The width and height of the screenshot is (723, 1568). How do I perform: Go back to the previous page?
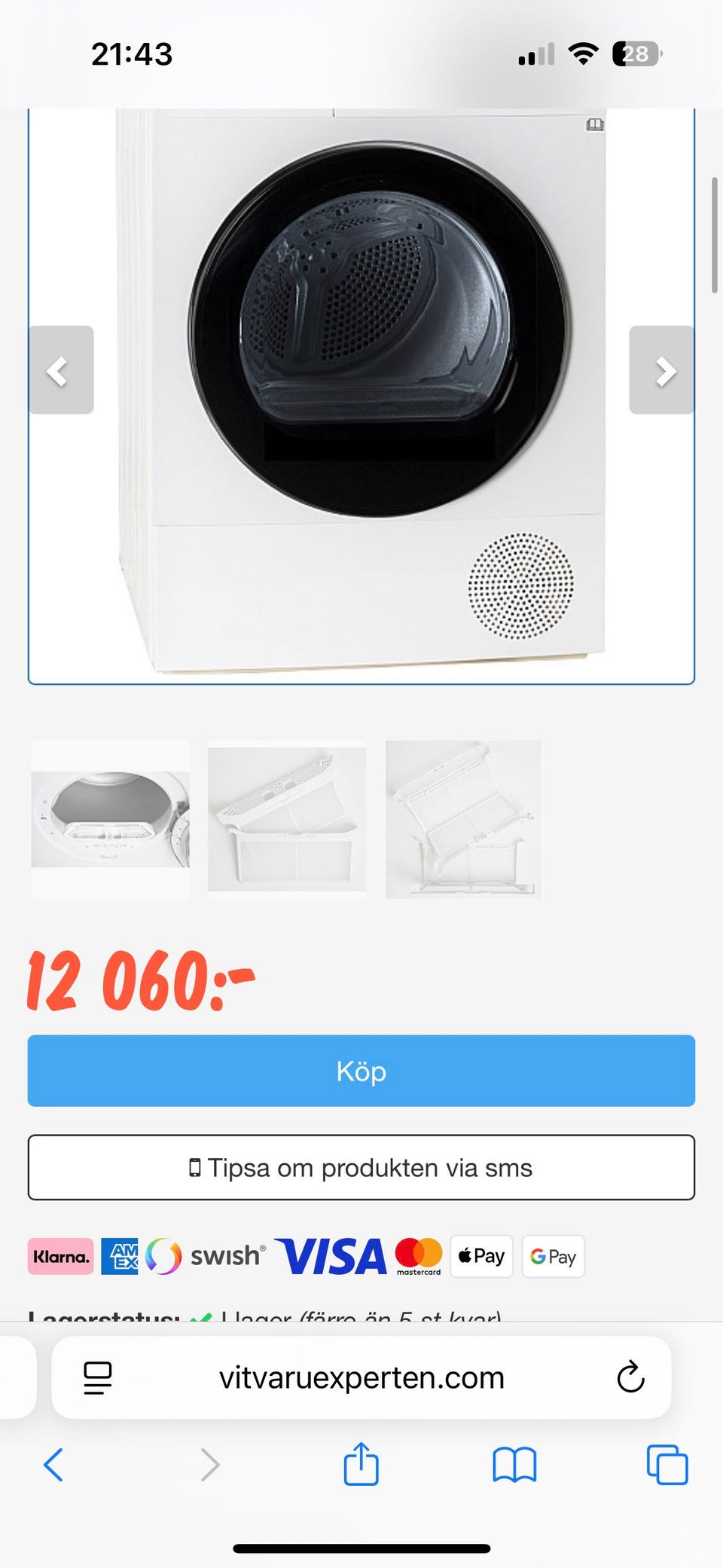53,1465
